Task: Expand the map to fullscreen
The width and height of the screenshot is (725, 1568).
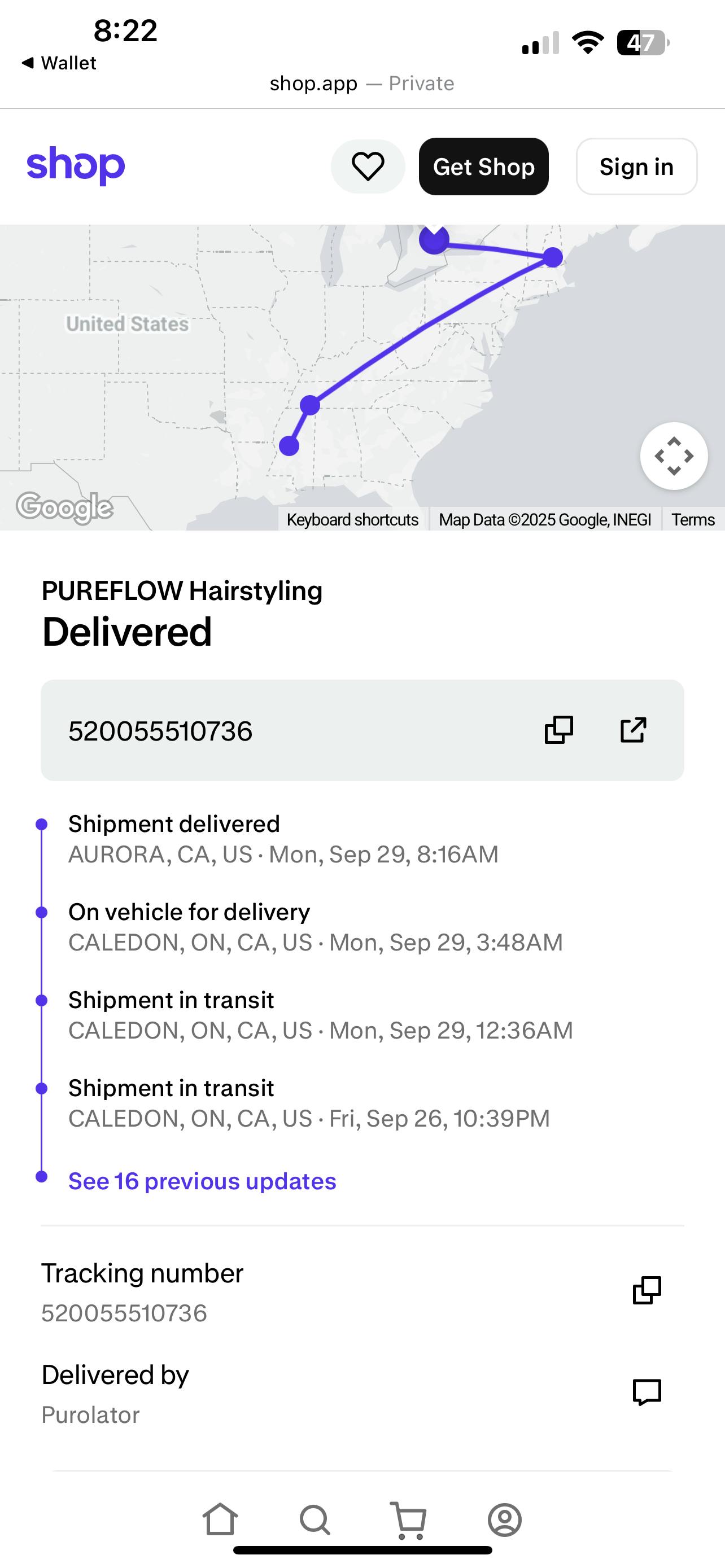Action: click(673, 456)
